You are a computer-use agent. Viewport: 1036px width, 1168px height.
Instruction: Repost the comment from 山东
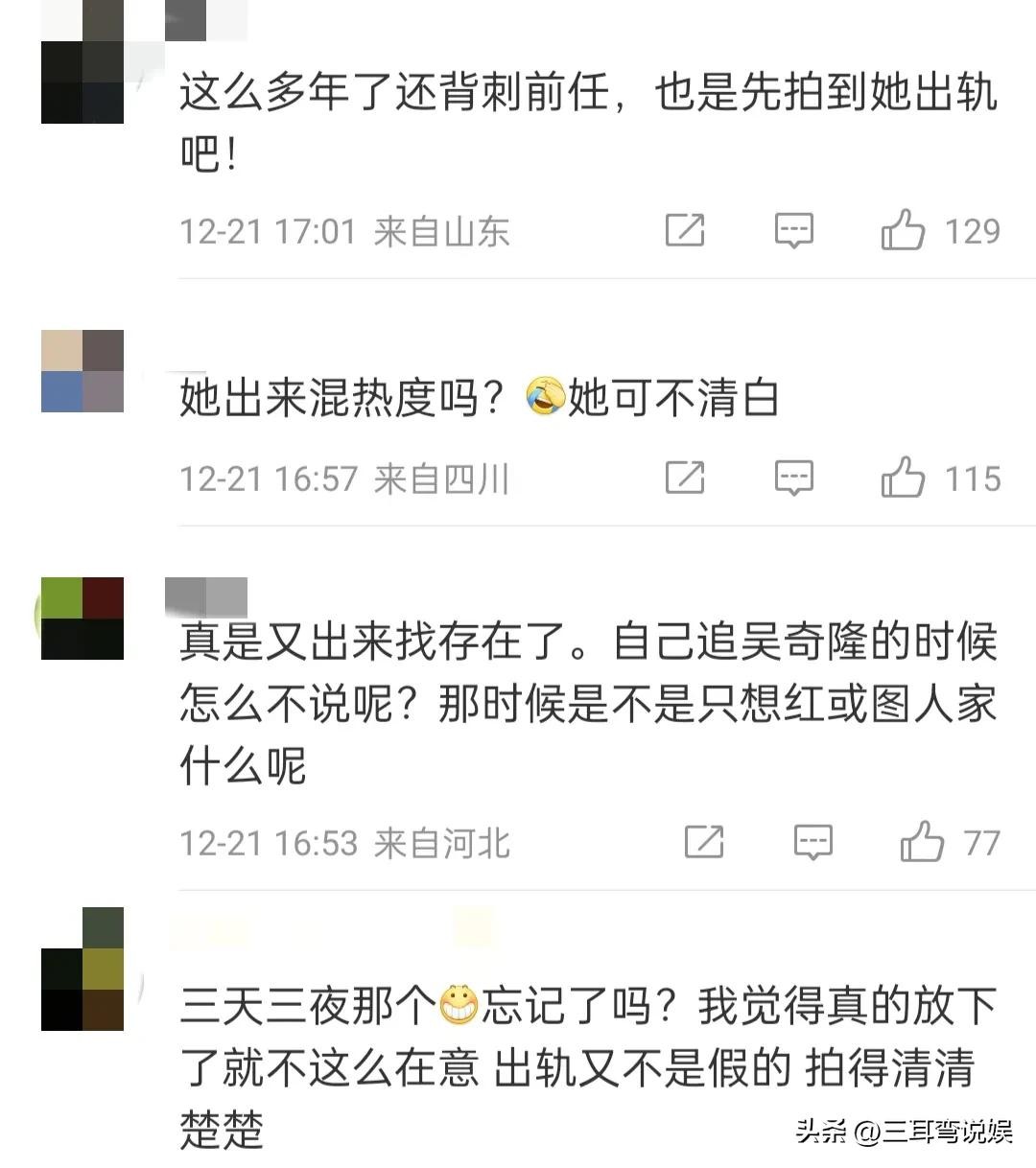[x=685, y=231]
